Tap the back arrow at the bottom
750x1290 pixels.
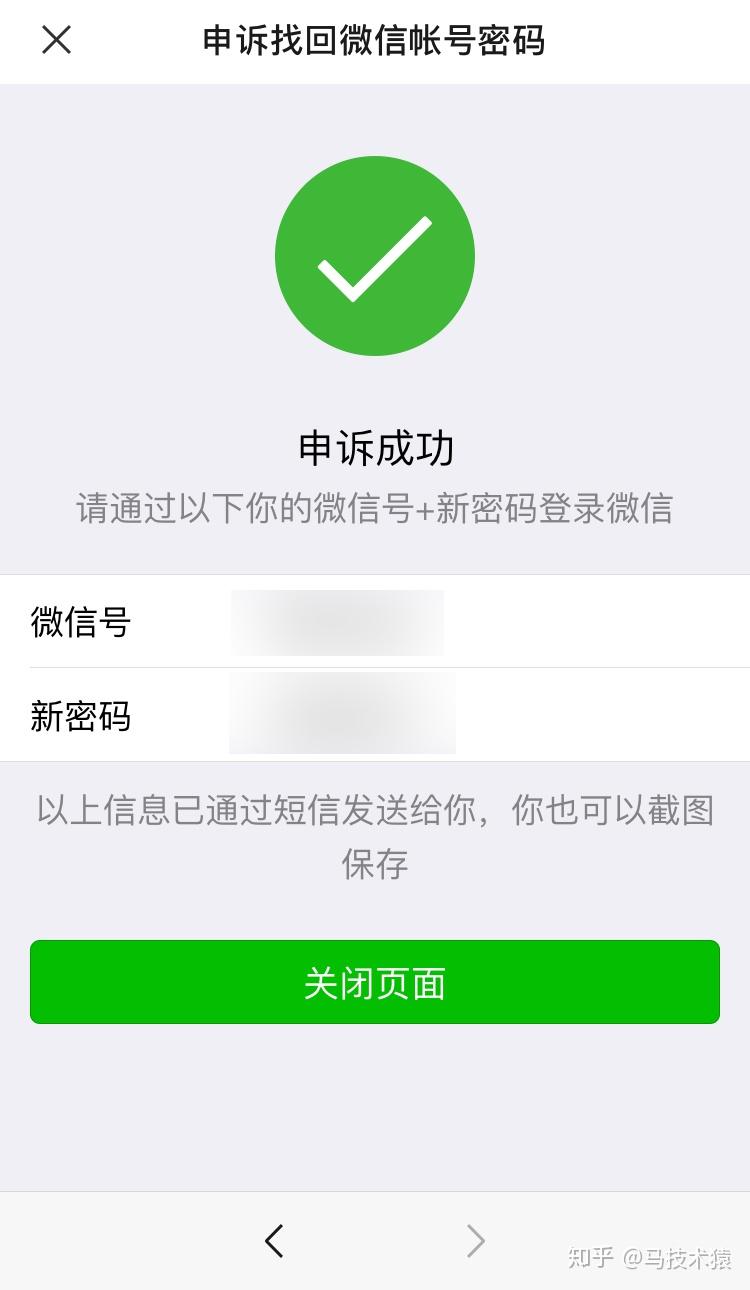[x=274, y=1241]
